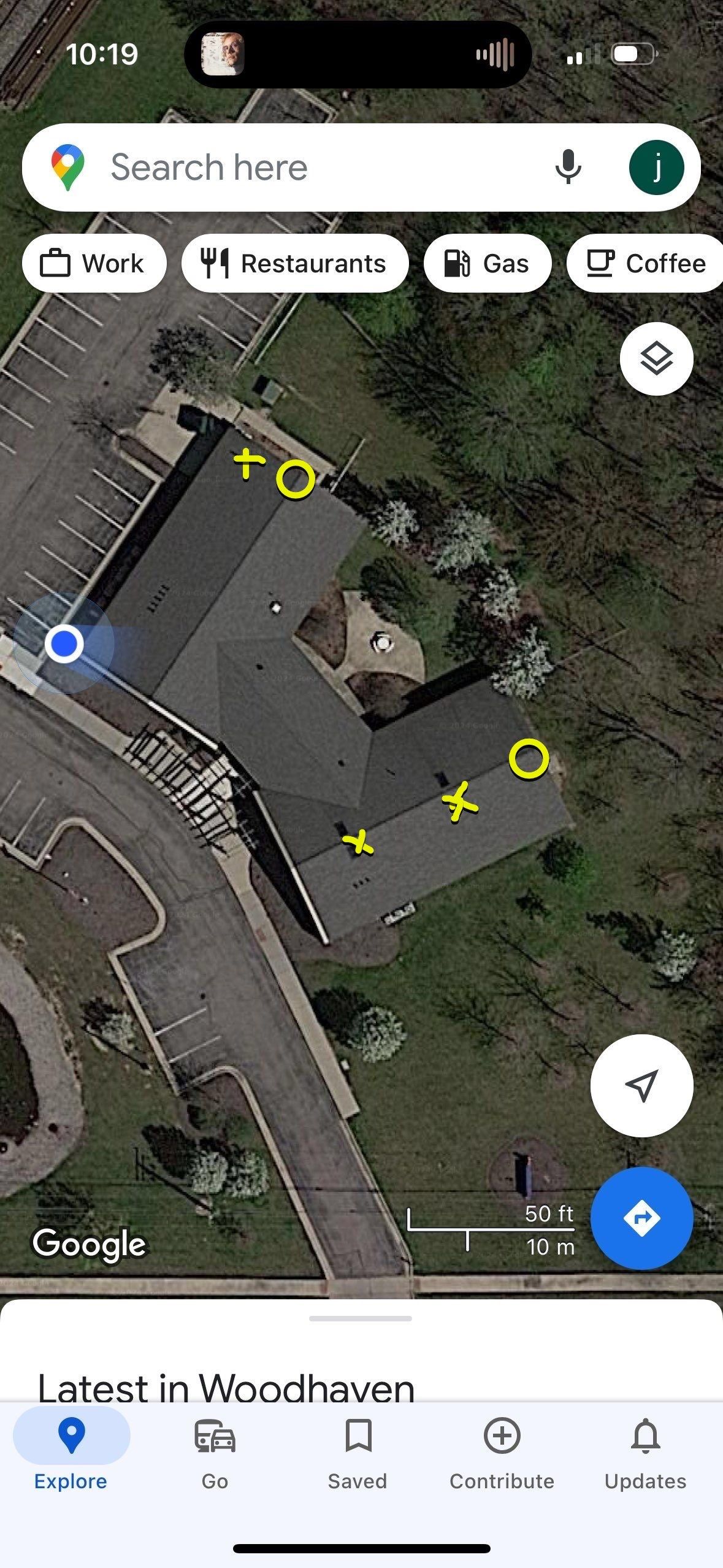Open the account profile avatar
The height and width of the screenshot is (1568, 723).
coord(656,167)
